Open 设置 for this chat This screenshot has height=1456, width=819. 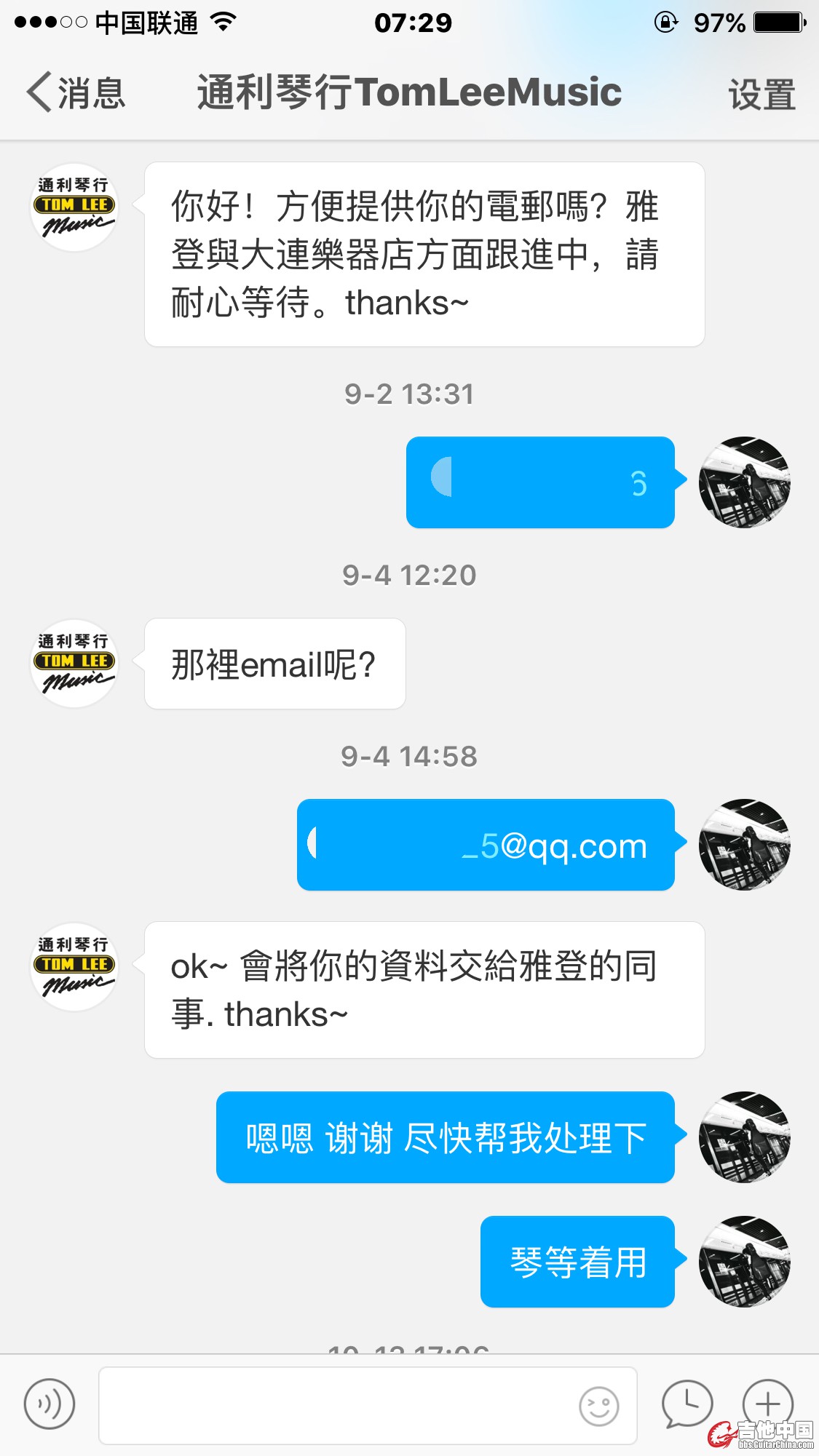click(761, 95)
